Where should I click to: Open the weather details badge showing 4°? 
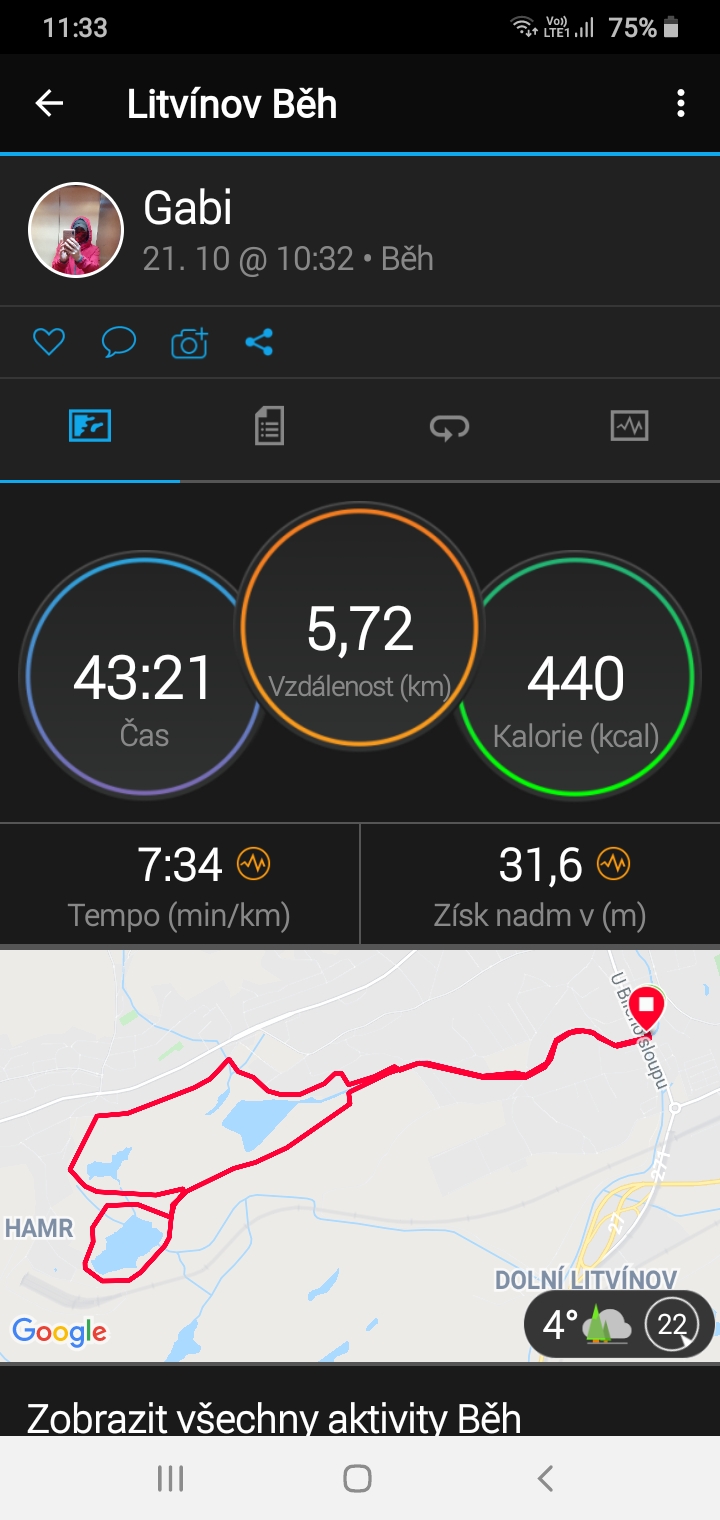click(619, 1325)
